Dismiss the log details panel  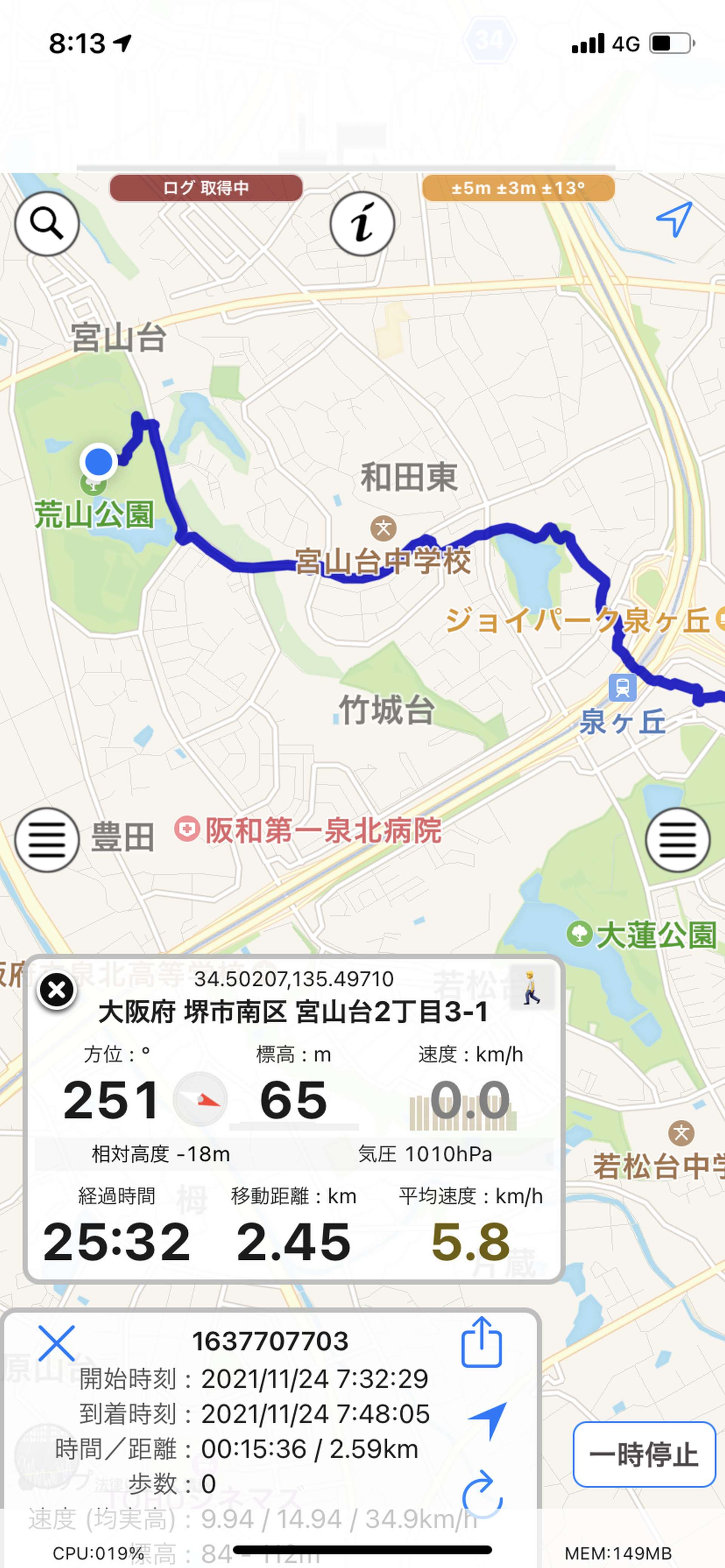pos(56,1343)
